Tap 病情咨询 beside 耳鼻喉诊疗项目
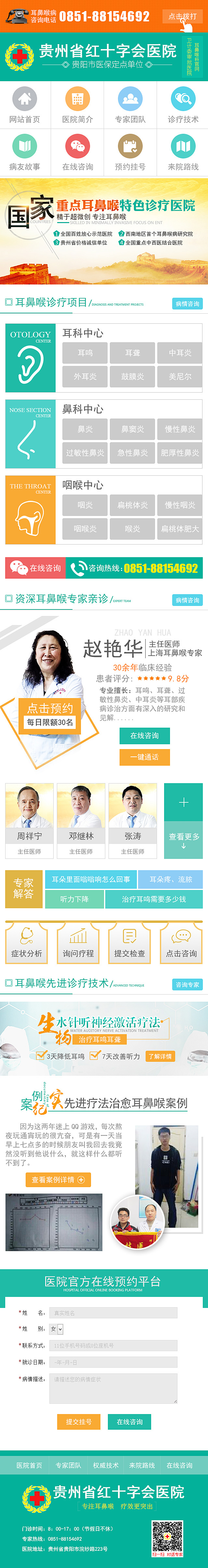The image size is (208, 1568). (187, 303)
